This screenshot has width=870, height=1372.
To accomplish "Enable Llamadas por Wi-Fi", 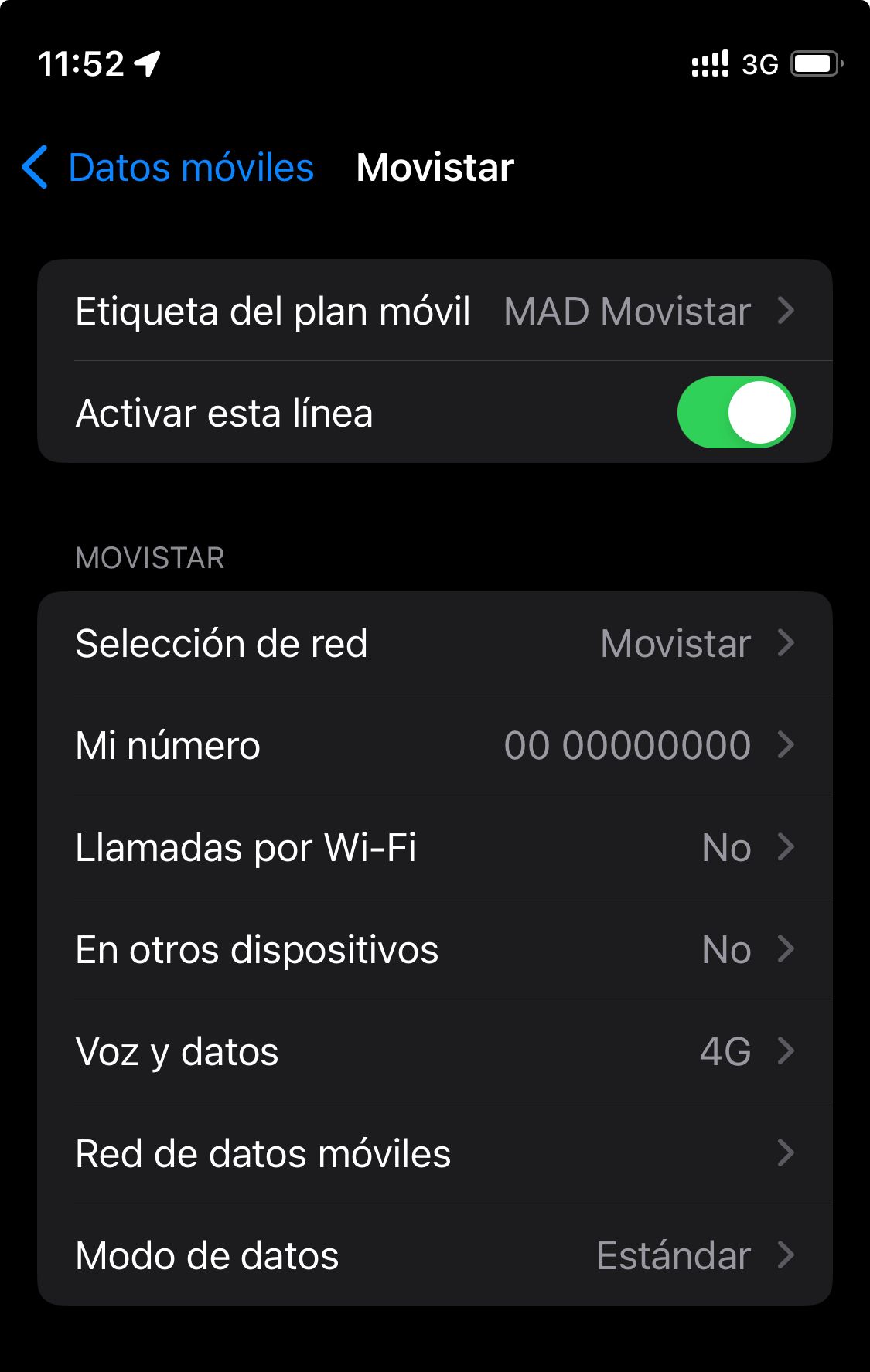I will pyautogui.click(x=435, y=847).
